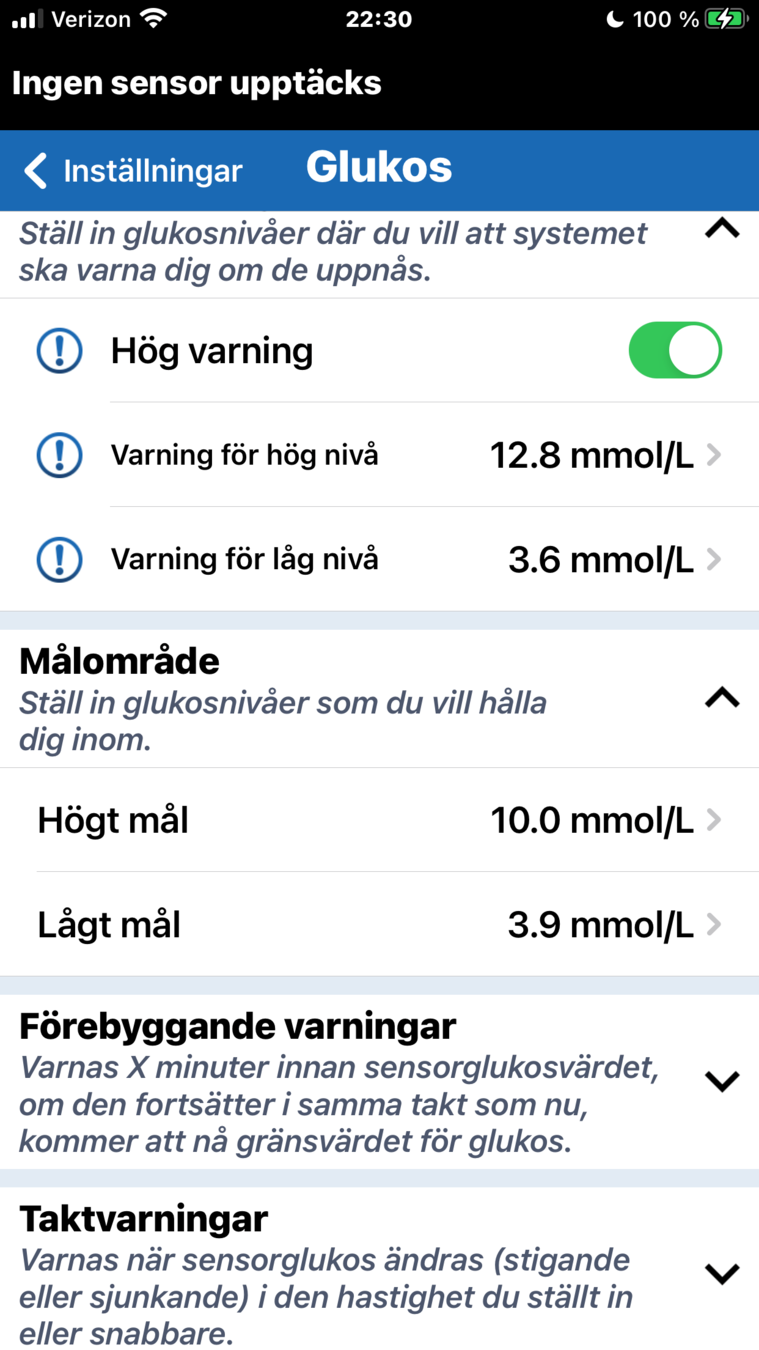
Task: Go back to Inställningar
Action: click(134, 170)
